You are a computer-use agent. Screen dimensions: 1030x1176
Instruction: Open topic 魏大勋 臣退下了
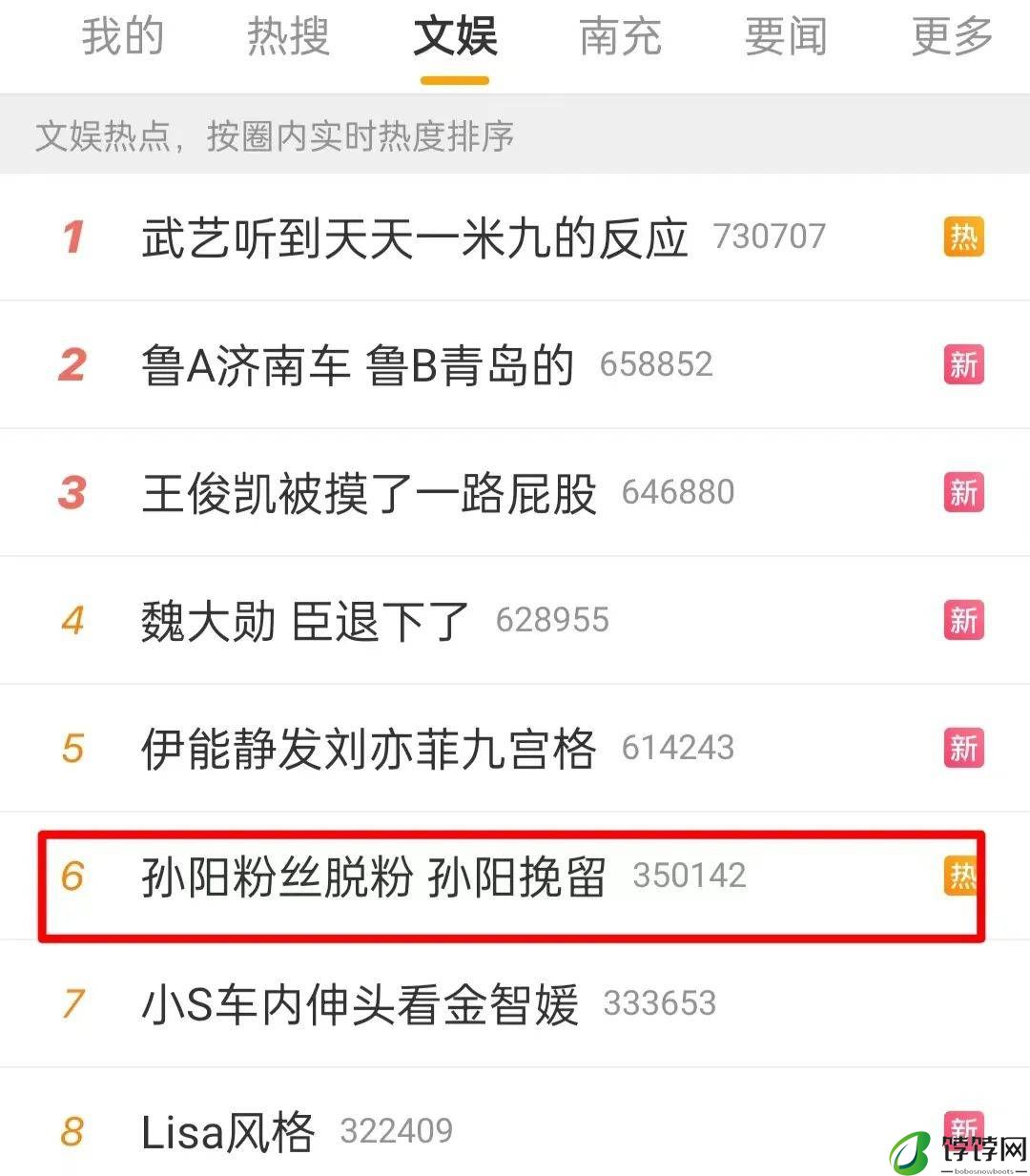coord(305,621)
